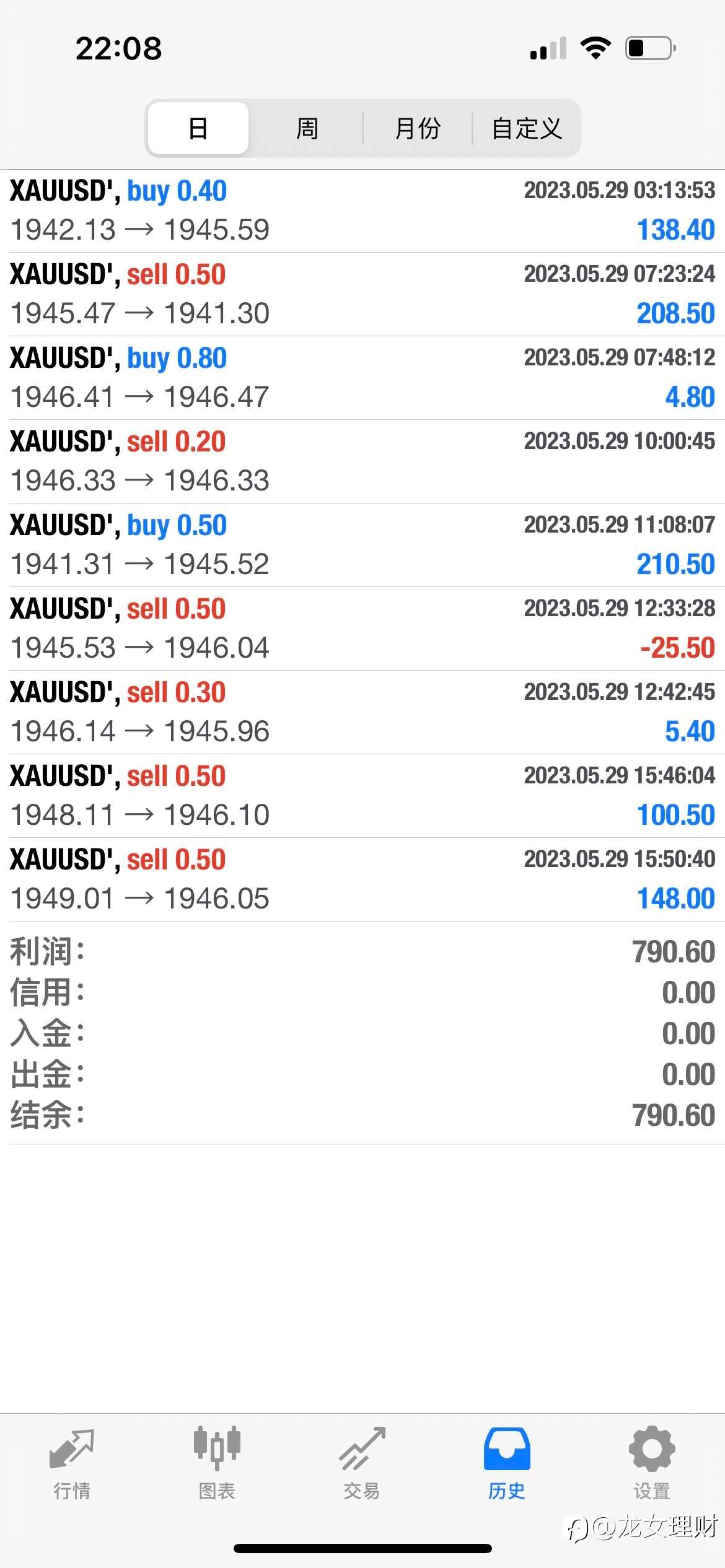The height and width of the screenshot is (1568, 725).
Task: Open the sell 0.50 trade at 07:23:24
Action: pyautogui.click(x=362, y=294)
